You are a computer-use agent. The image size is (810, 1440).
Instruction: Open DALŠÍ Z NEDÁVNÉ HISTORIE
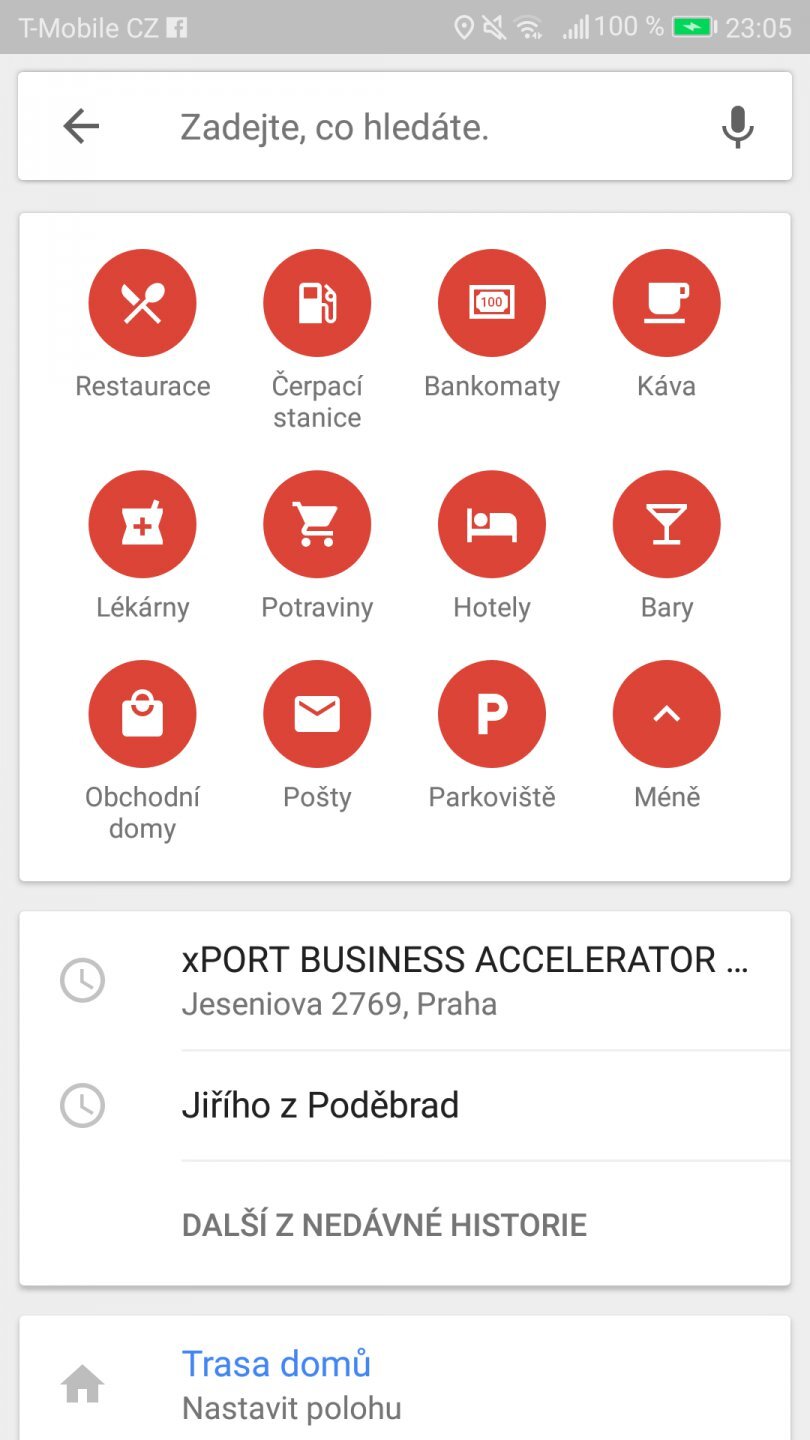click(384, 1225)
